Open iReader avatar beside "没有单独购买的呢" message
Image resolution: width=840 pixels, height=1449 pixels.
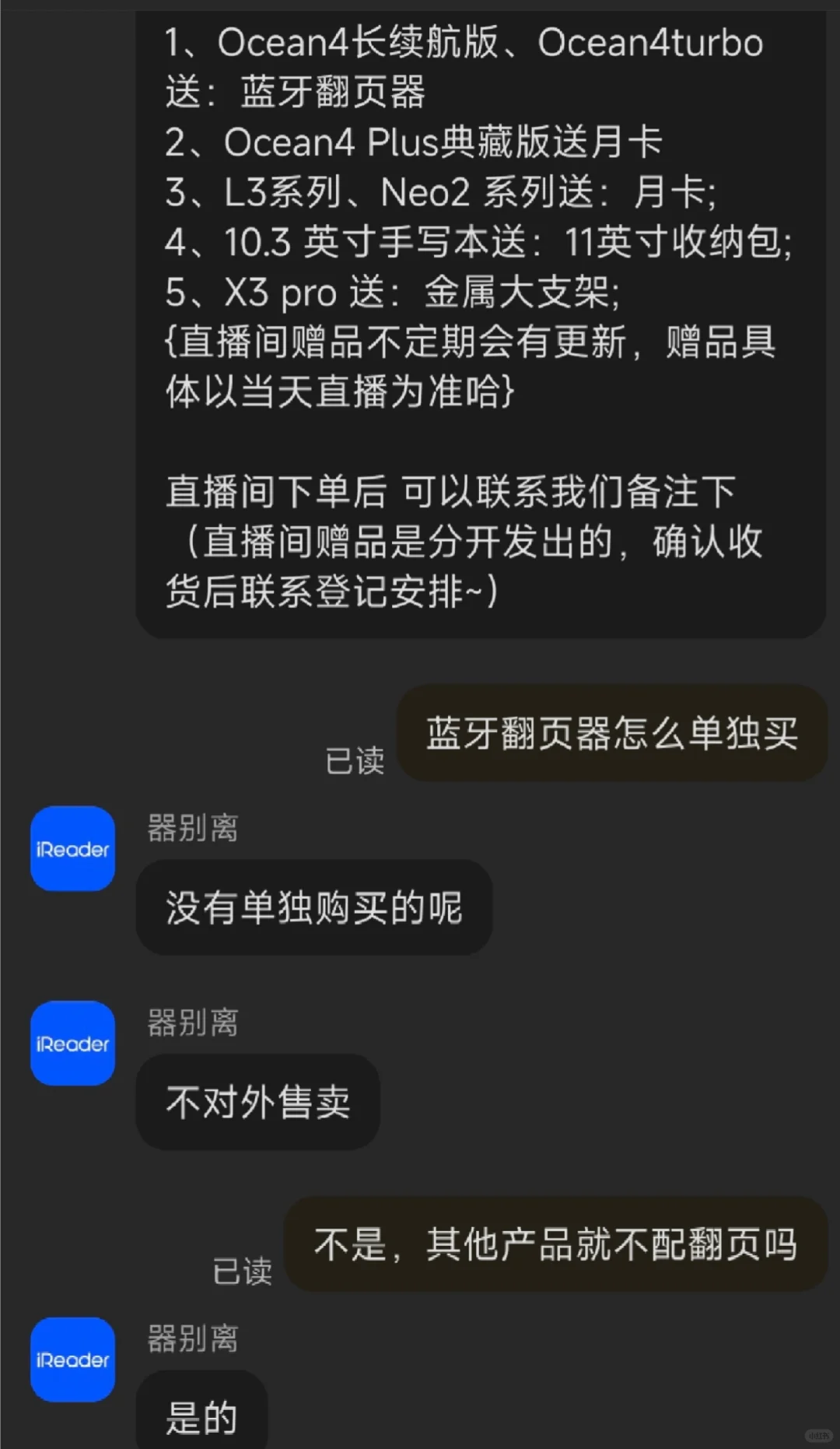coord(72,848)
